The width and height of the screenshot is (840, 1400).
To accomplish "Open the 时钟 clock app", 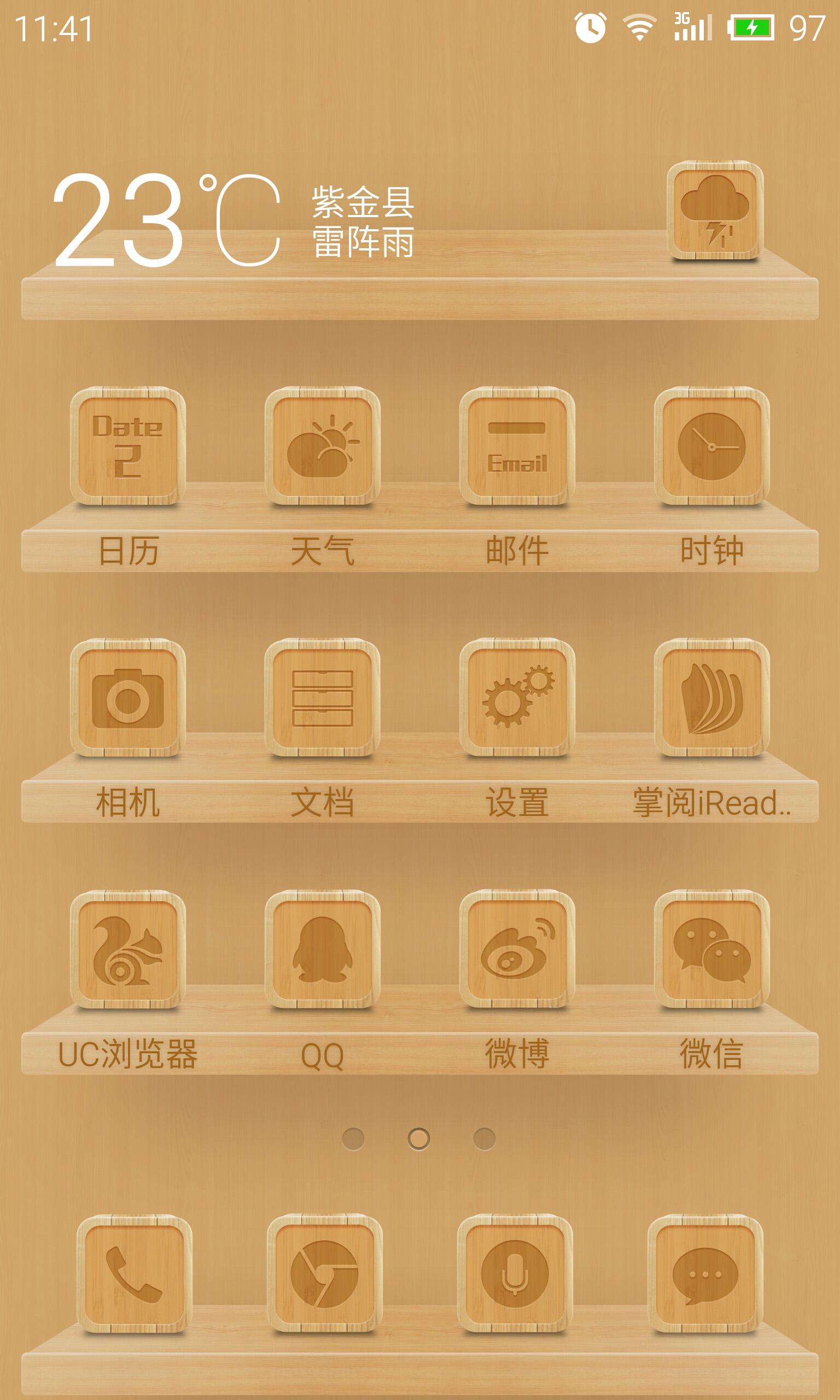I will coord(711,446).
